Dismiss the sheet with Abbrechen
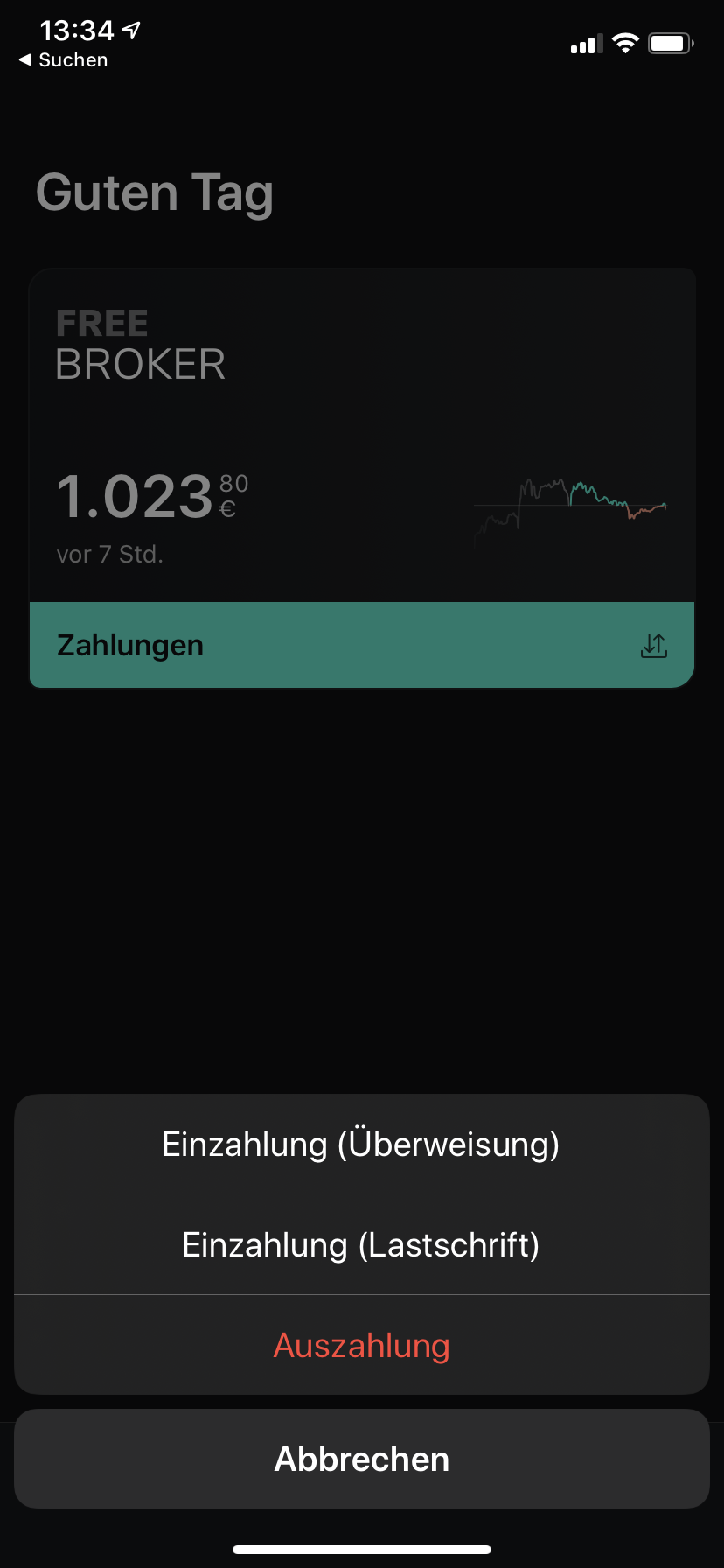This screenshot has width=724, height=1568. pyautogui.click(x=361, y=1459)
